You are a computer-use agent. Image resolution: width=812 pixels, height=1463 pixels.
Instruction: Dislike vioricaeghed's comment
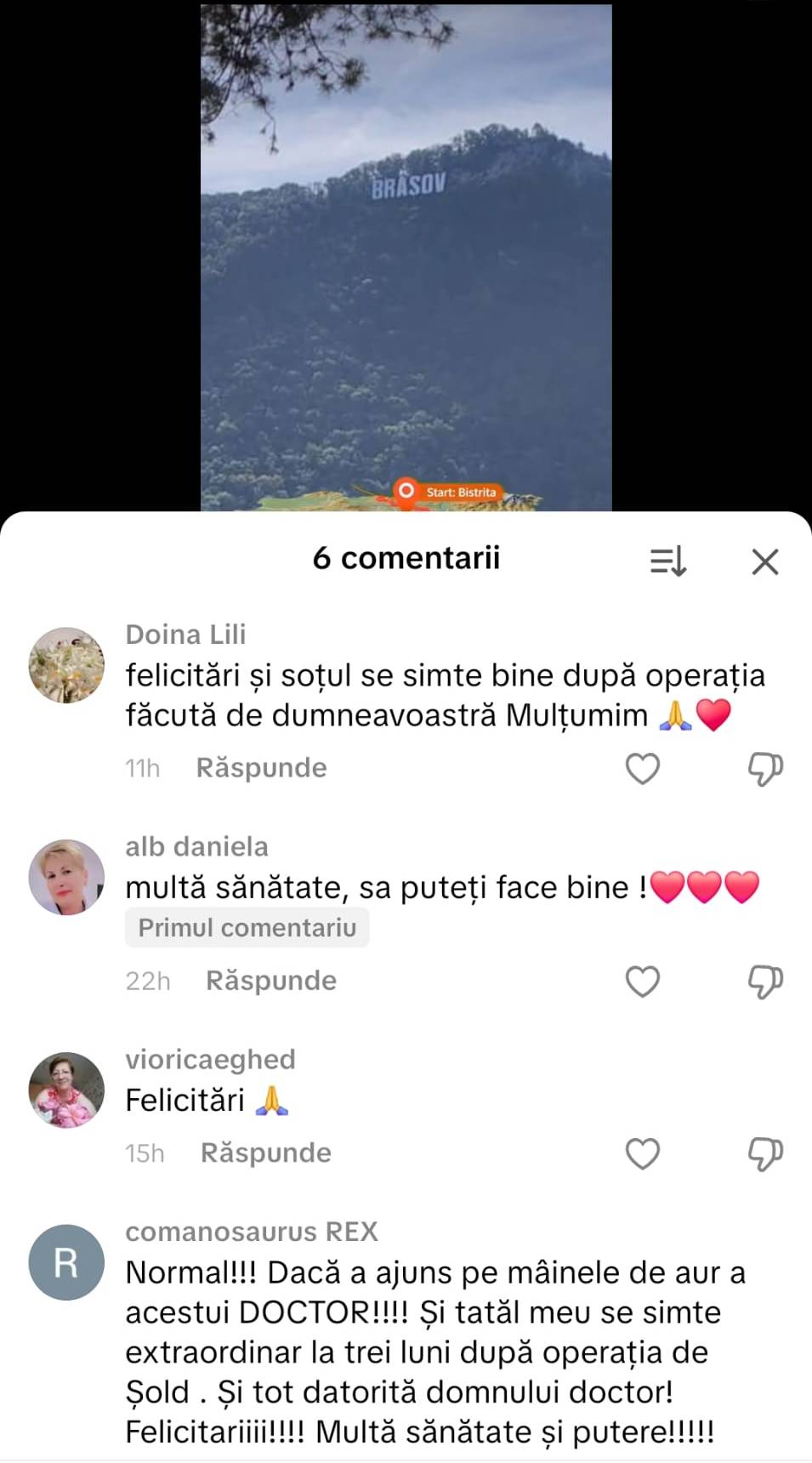click(x=765, y=1154)
